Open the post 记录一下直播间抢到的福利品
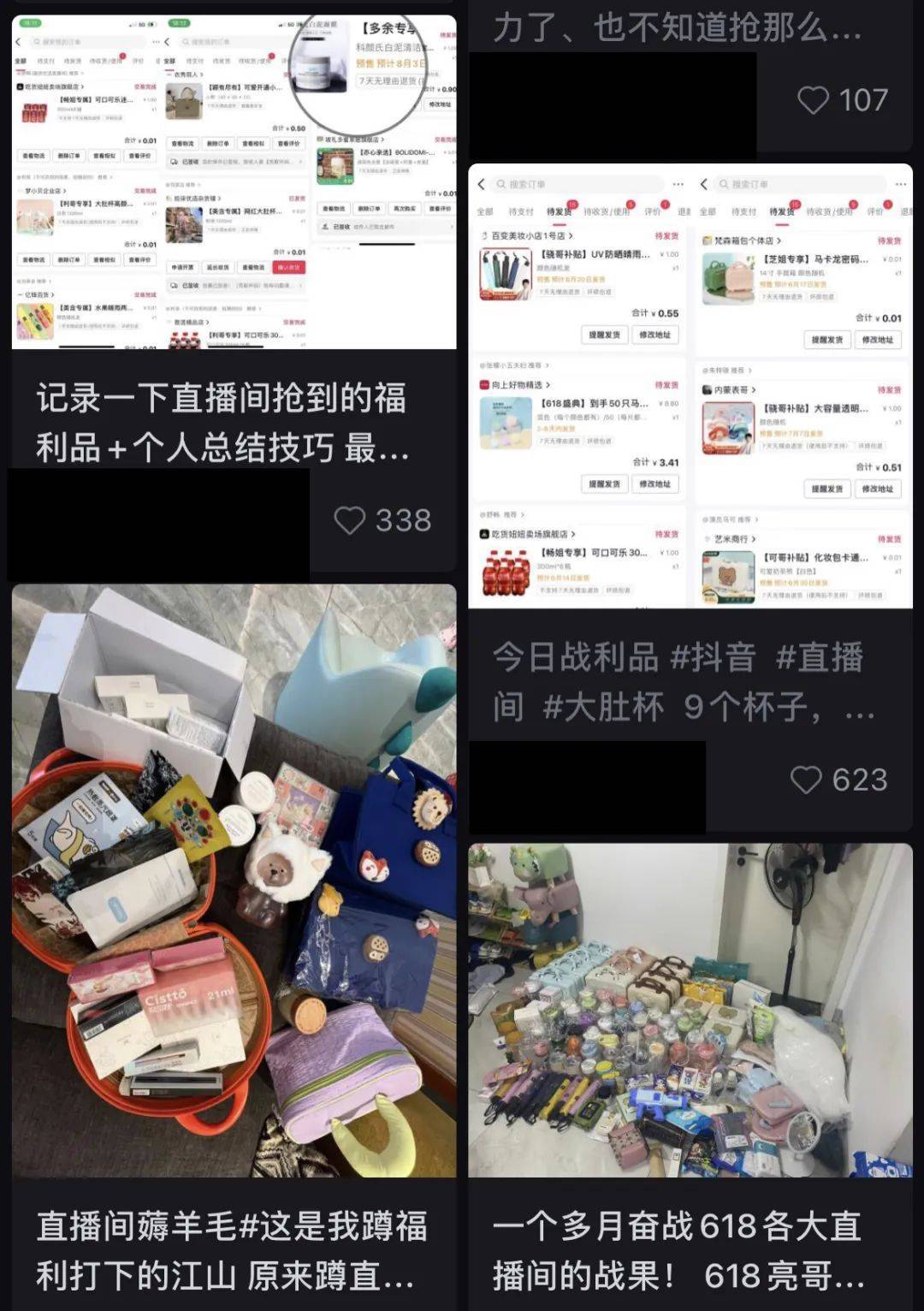 [x=234, y=181]
